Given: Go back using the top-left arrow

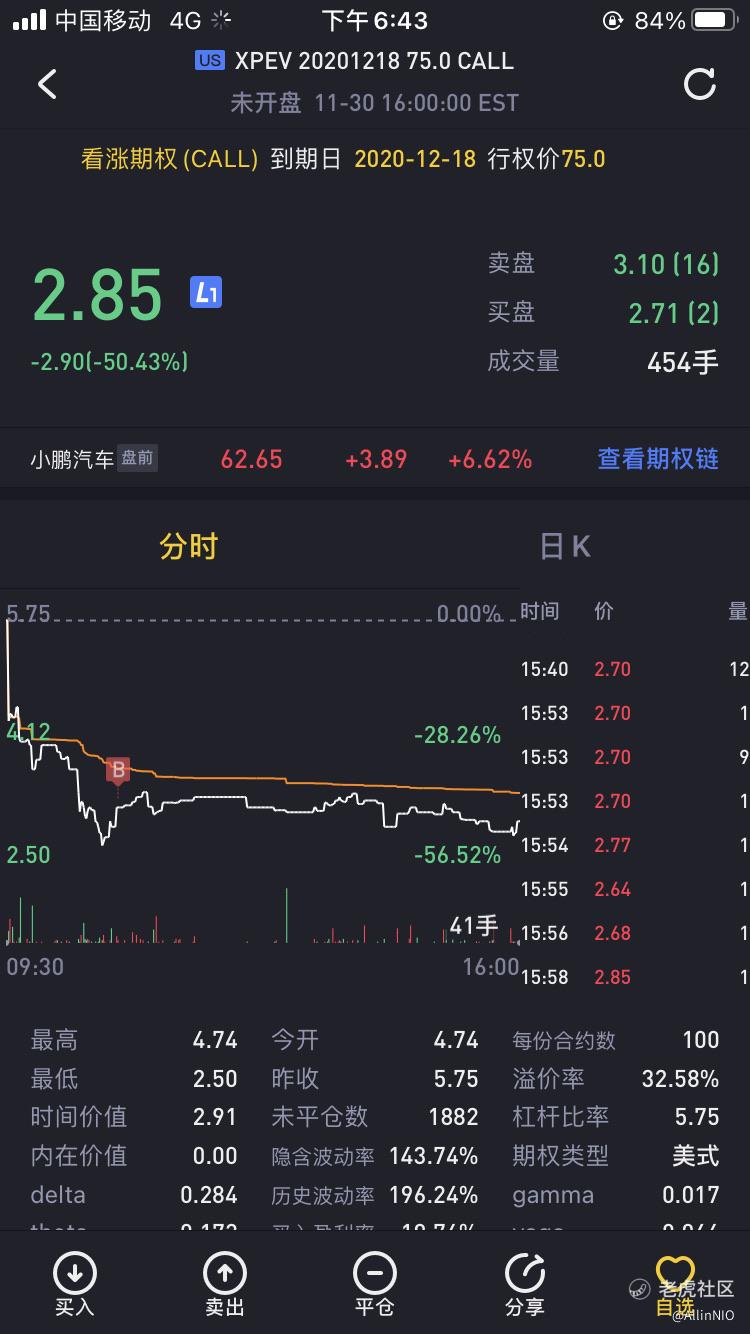Looking at the screenshot, I should [47, 84].
